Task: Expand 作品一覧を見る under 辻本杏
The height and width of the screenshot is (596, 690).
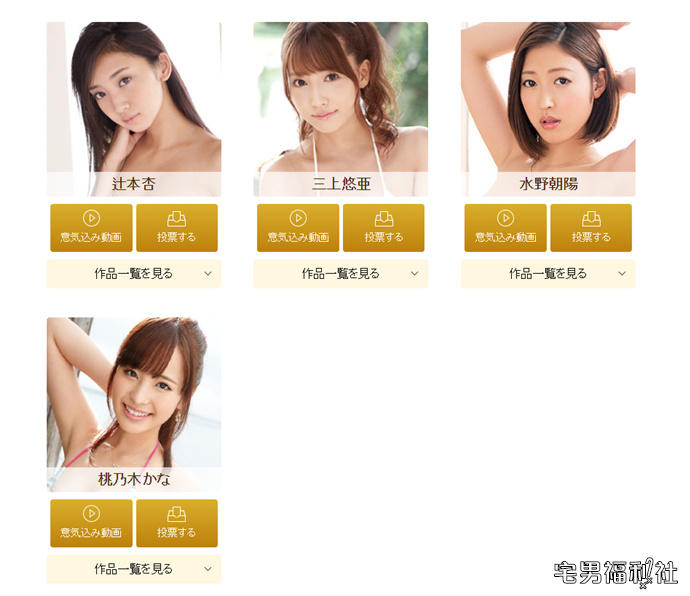Action: tap(133, 273)
